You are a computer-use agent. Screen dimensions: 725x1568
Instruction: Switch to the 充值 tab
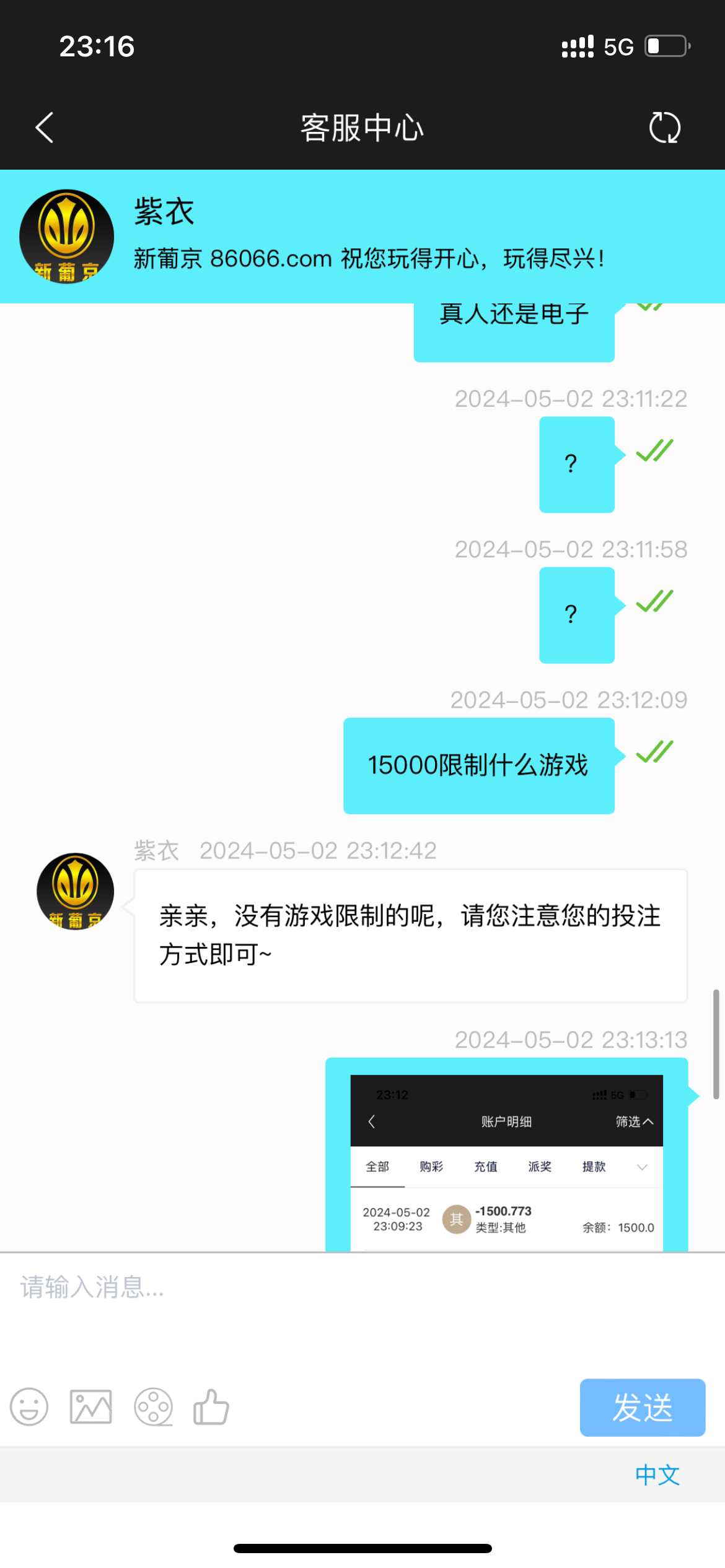[x=485, y=1166]
